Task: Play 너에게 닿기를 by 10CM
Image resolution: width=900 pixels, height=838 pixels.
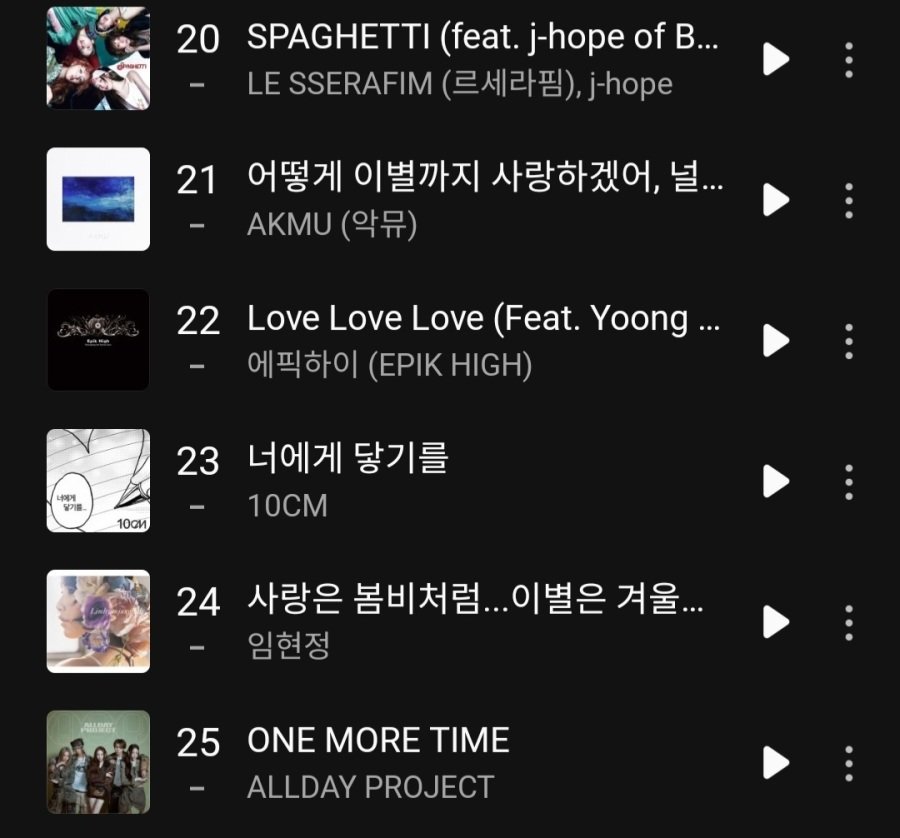Action: click(776, 481)
